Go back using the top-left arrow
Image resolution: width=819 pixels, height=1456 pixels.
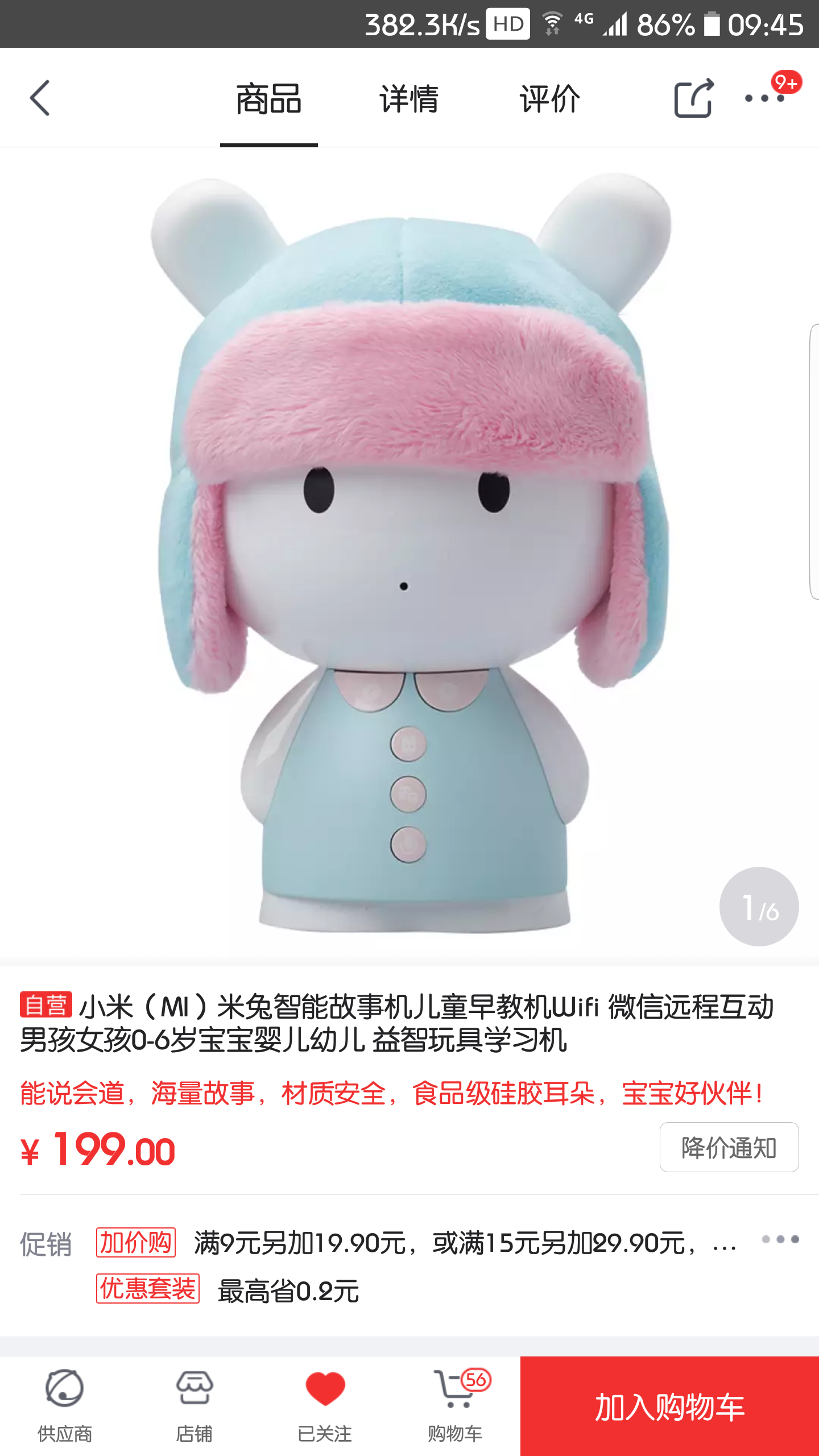coord(40,98)
